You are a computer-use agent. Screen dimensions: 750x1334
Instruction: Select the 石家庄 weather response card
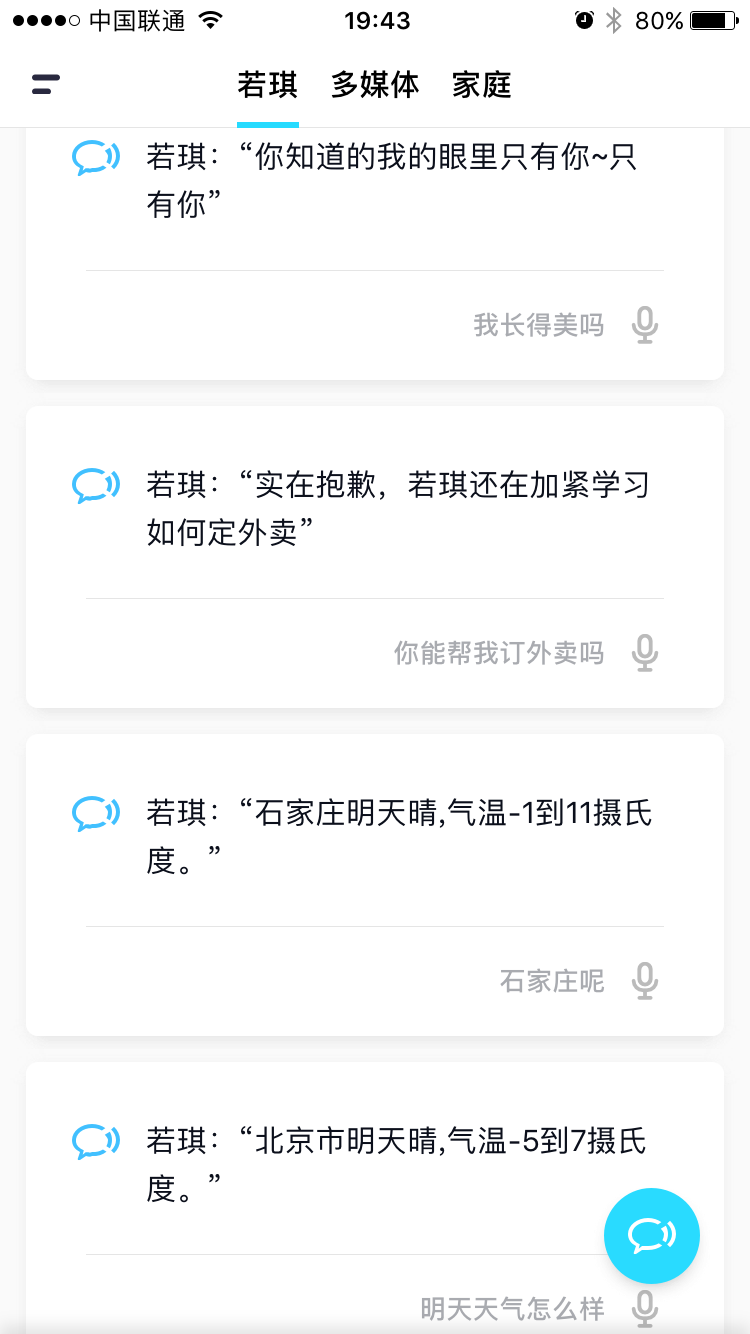tap(375, 885)
